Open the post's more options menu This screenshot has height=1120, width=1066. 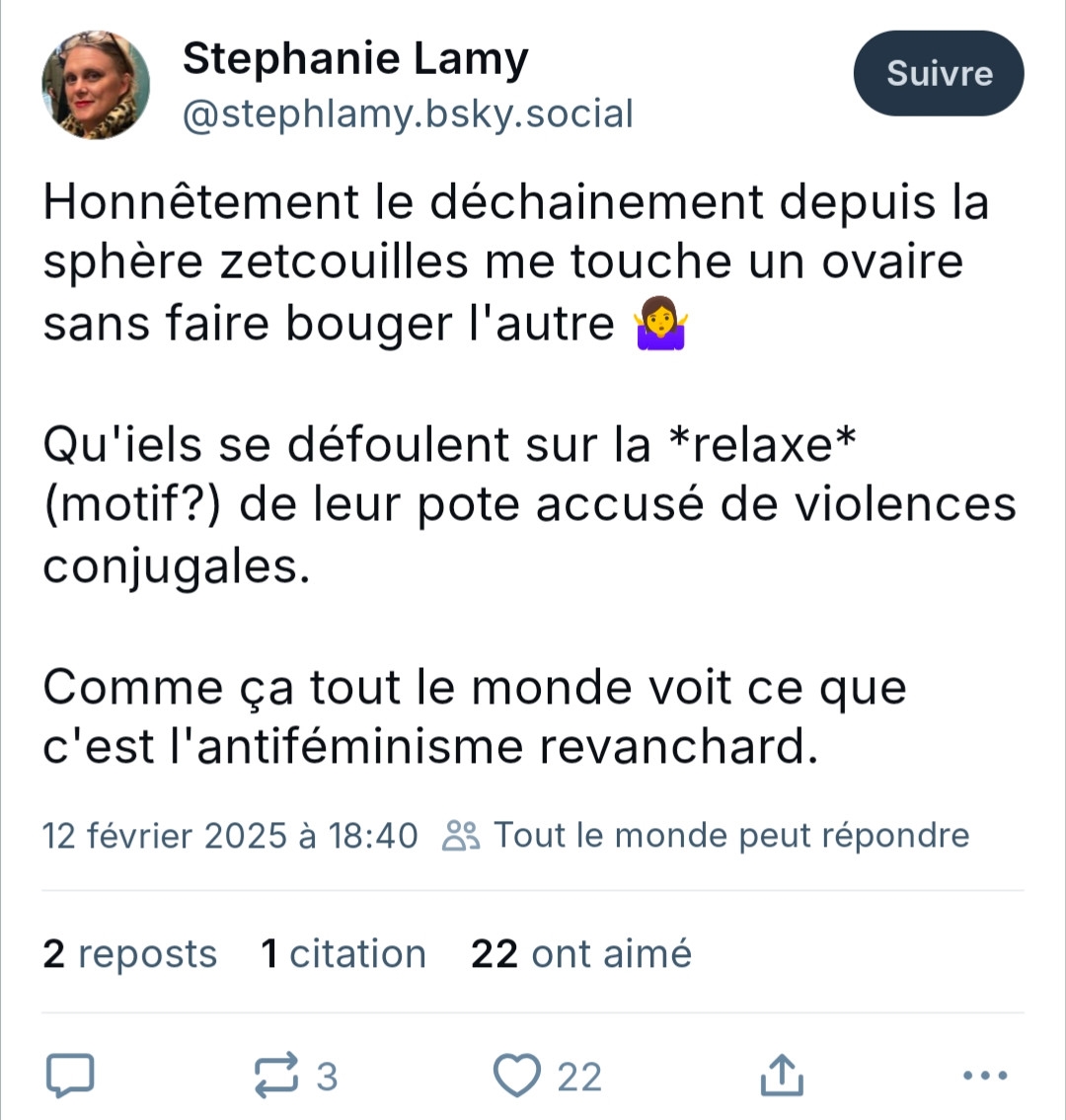983,1076
